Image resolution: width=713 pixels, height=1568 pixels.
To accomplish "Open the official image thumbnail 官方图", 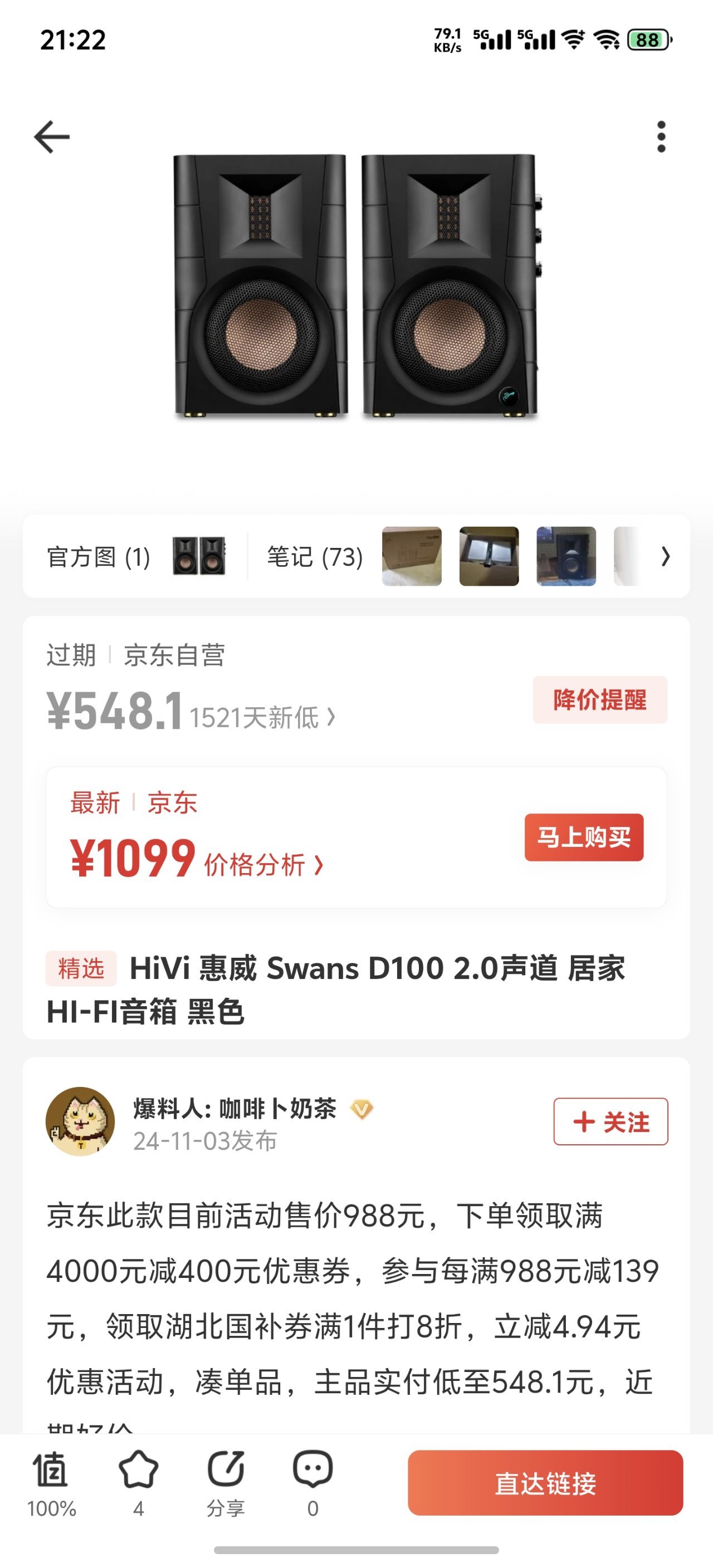I will click(x=198, y=556).
